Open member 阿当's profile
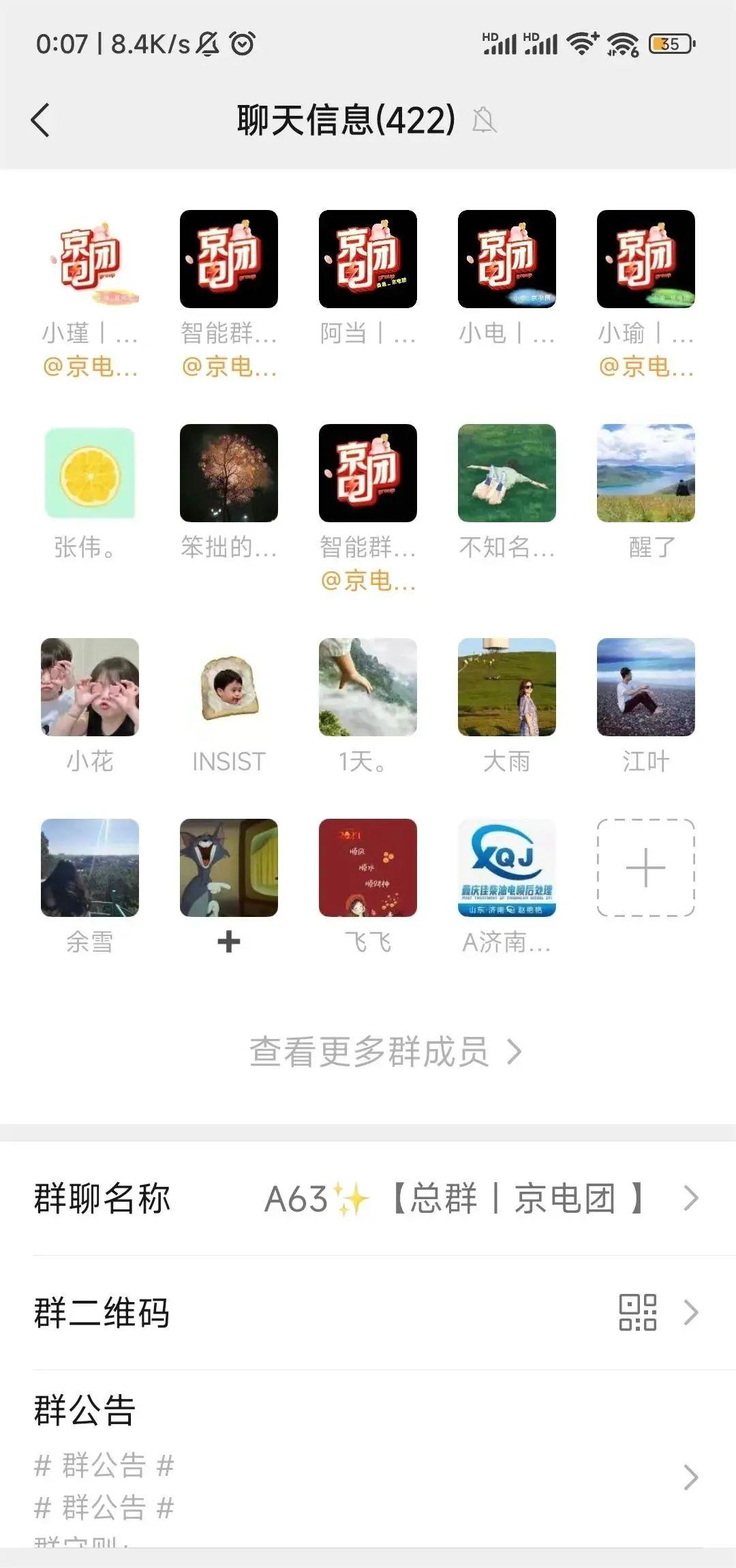 point(368,259)
